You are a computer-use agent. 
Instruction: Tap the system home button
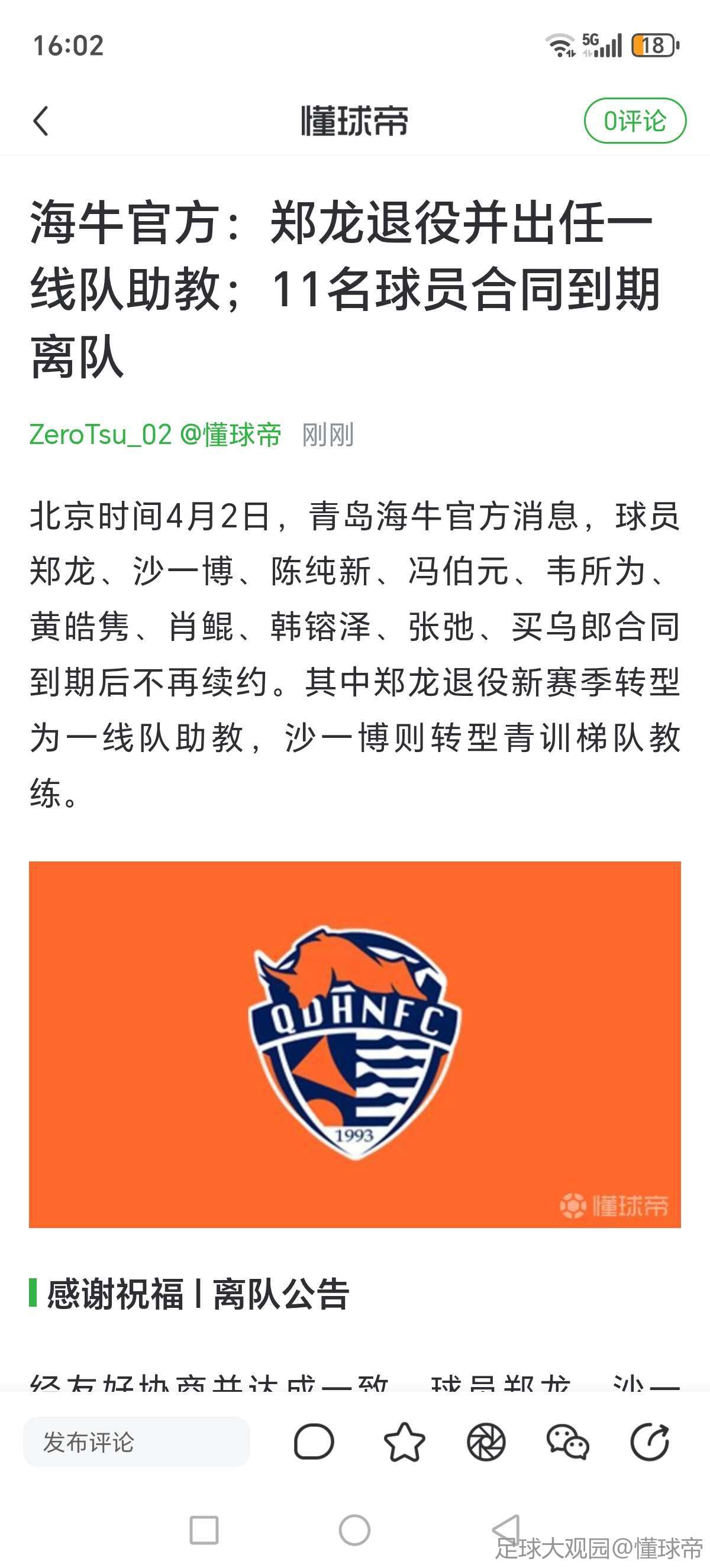click(354, 1530)
